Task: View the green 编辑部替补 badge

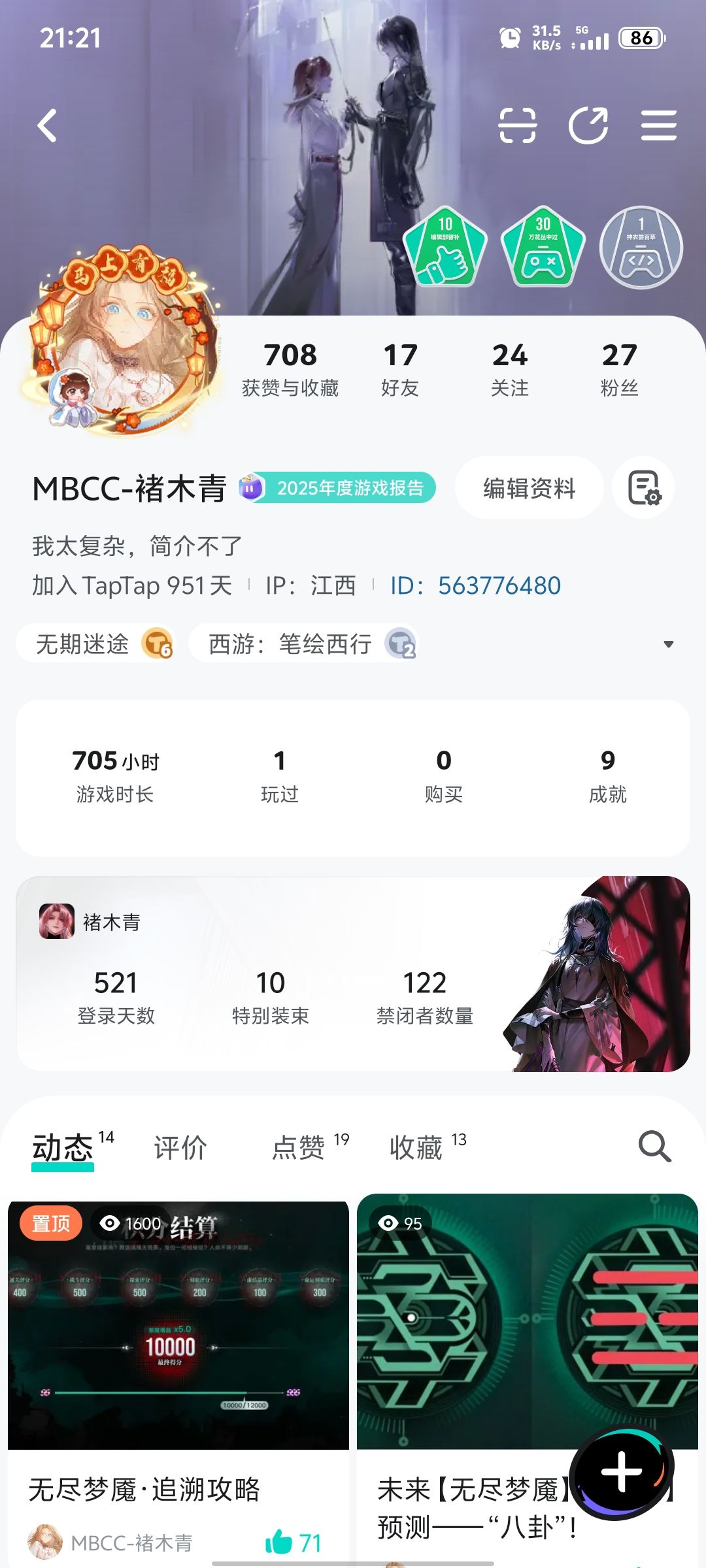Action: tap(446, 248)
